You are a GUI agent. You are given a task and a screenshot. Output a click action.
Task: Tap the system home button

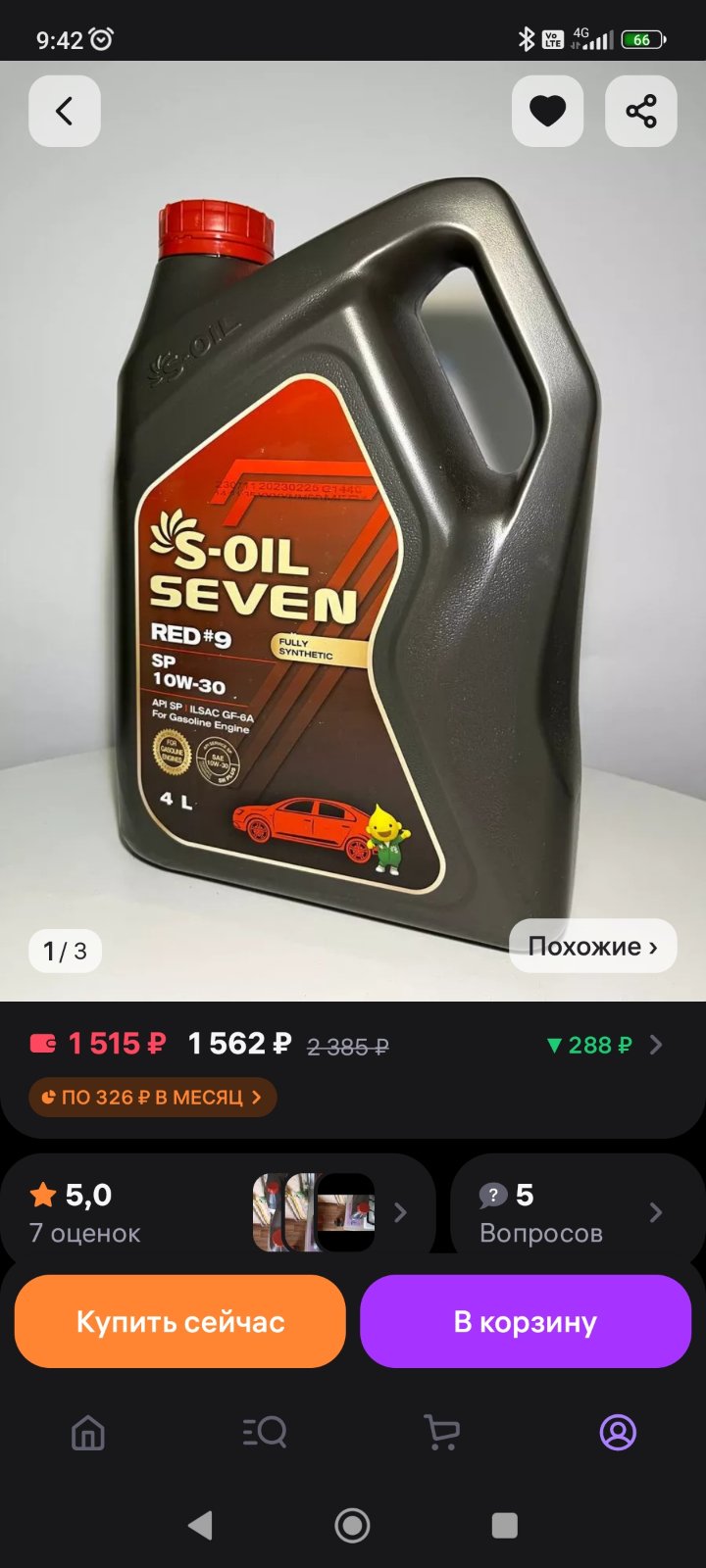[x=353, y=1526]
